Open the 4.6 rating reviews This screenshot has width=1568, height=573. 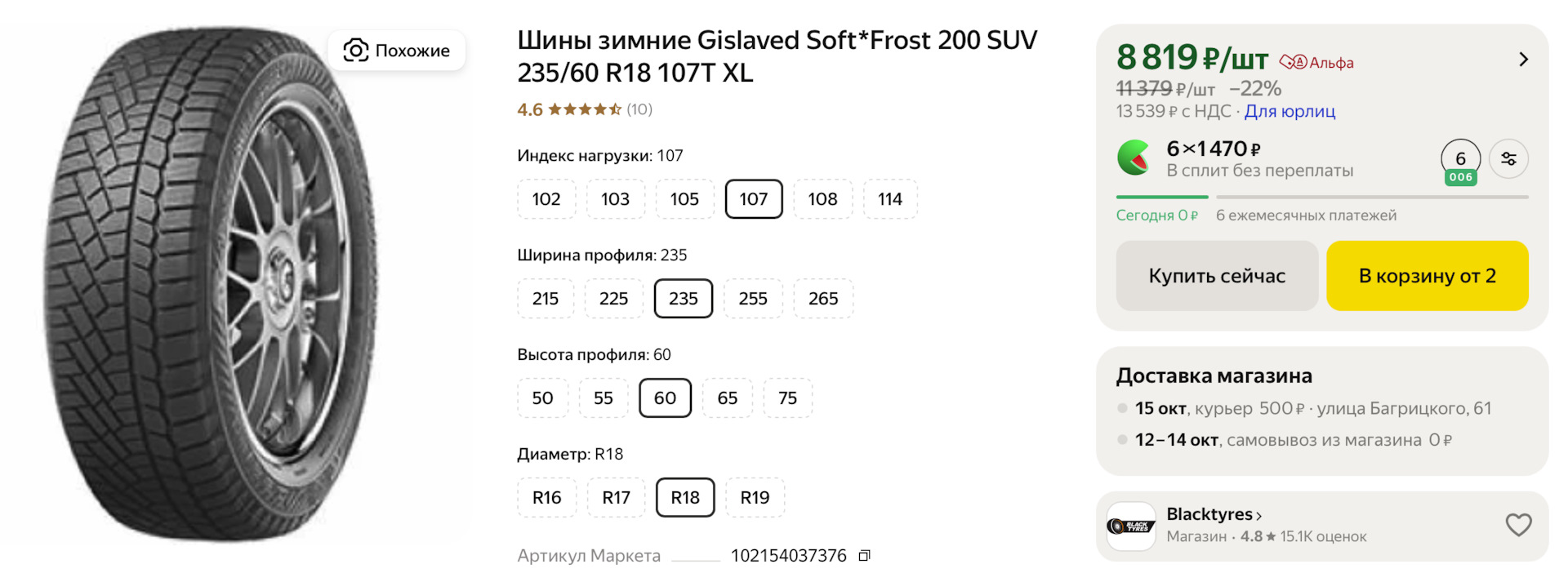point(585,109)
